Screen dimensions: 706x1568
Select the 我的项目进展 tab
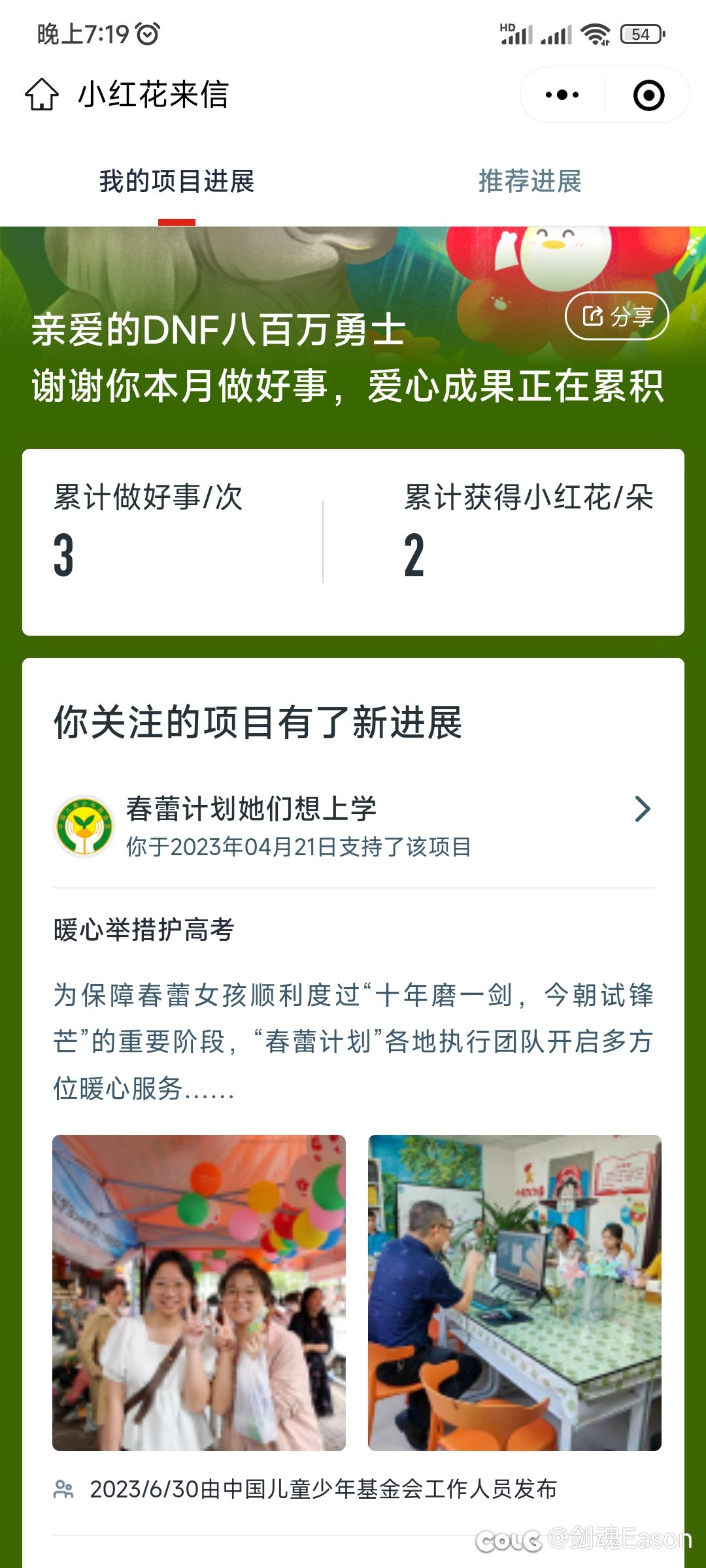pyautogui.click(x=176, y=182)
